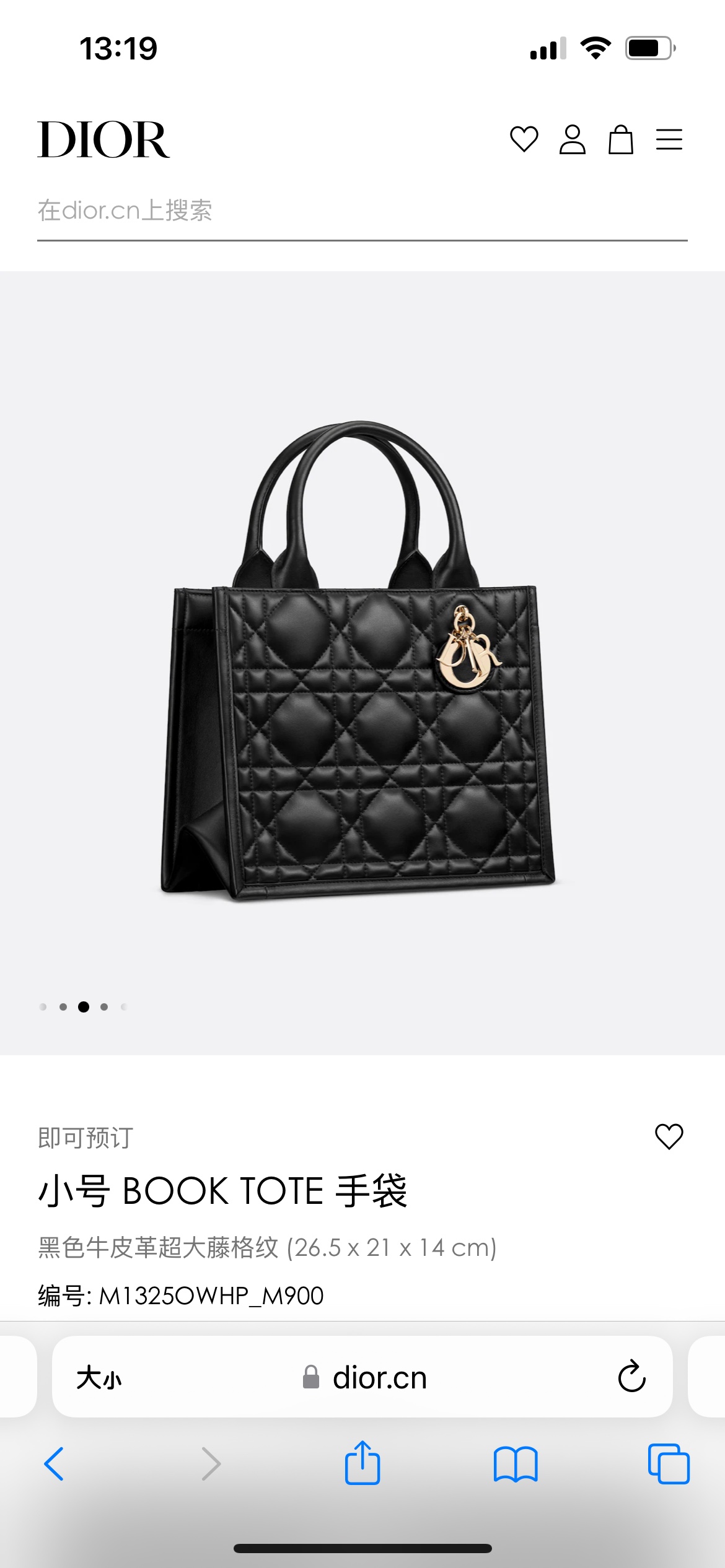The height and width of the screenshot is (1568, 725).
Task: Tap the dior.cn search field
Action: (x=362, y=211)
